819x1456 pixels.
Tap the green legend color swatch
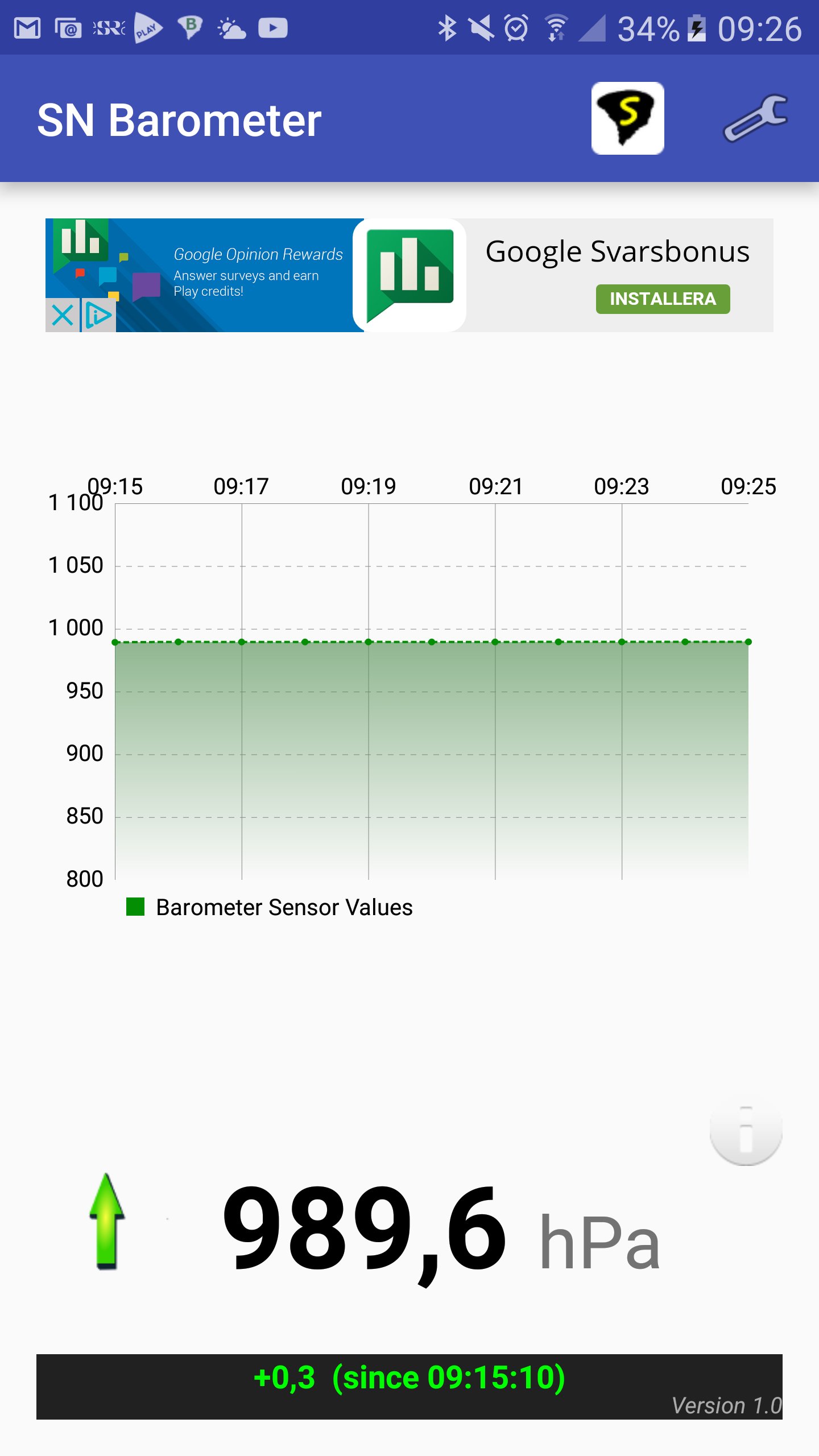135,907
